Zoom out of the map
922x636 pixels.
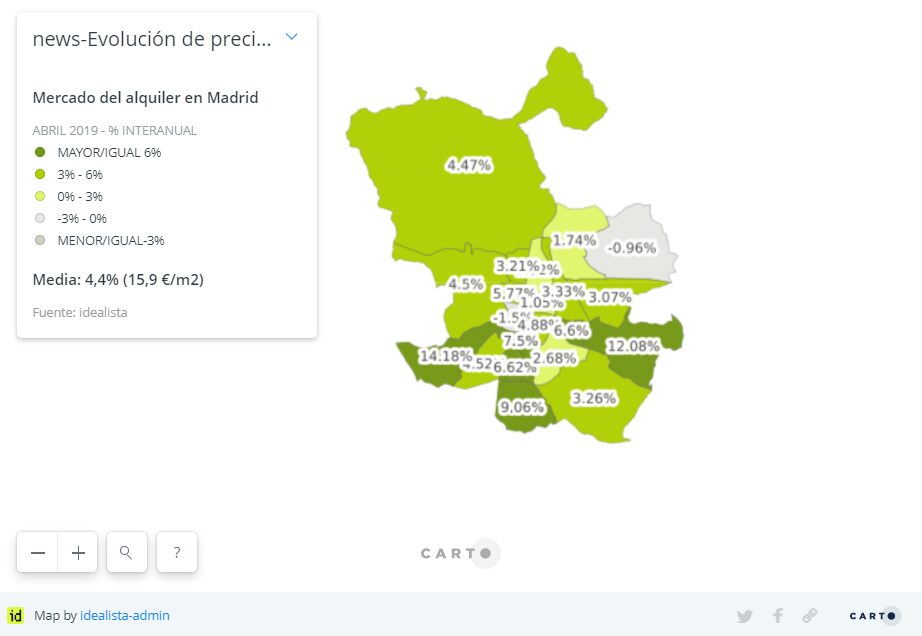pos(38,552)
